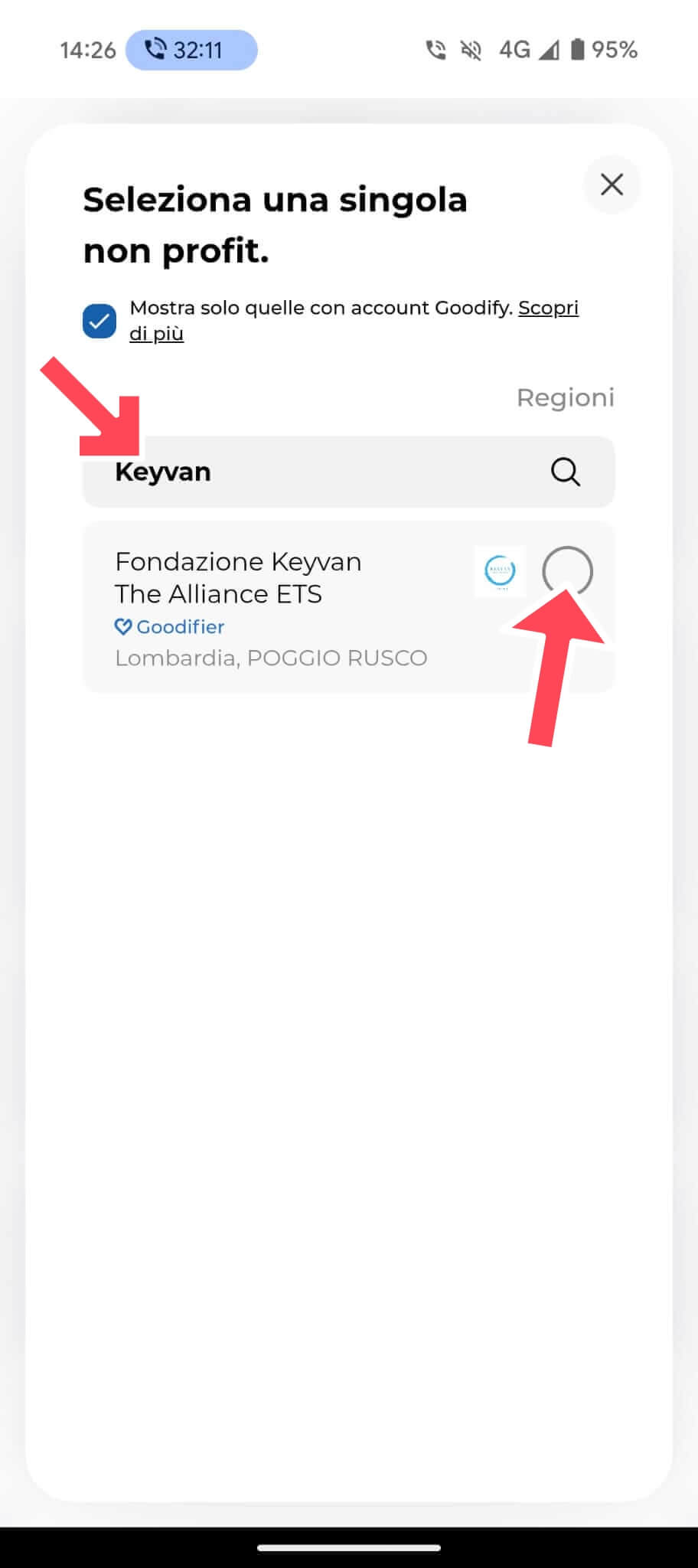Uncheck the Goodify account filter checkbox
698x1568 pixels.
point(98,320)
